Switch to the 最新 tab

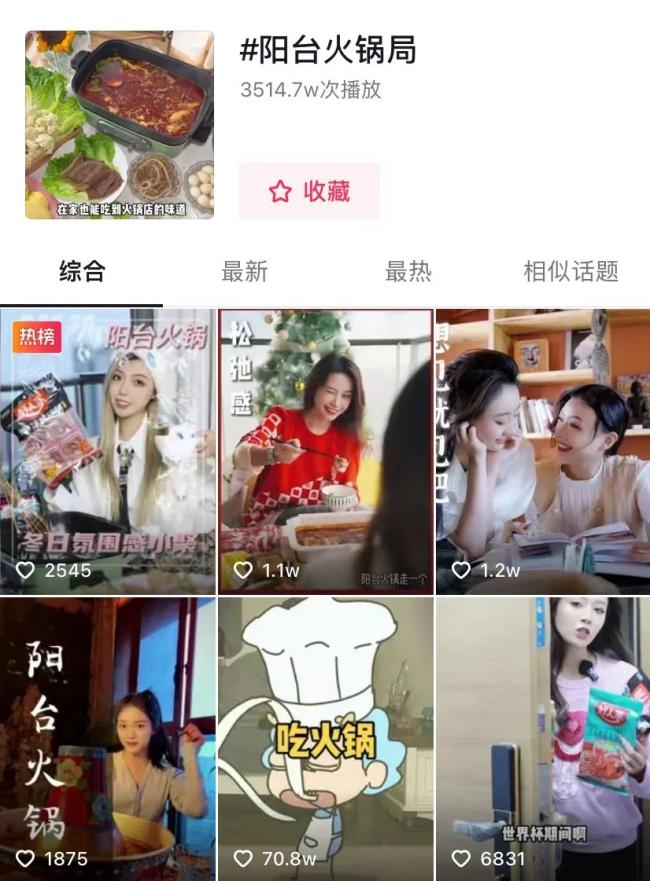point(244,271)
